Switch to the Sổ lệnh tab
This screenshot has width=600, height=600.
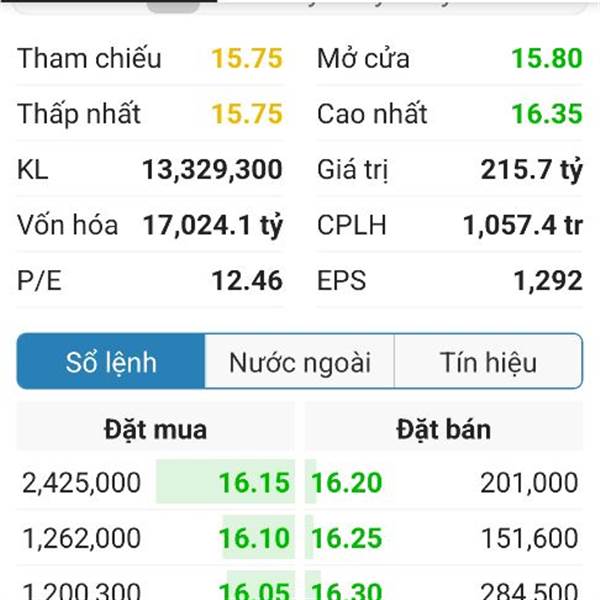[111, 362]
